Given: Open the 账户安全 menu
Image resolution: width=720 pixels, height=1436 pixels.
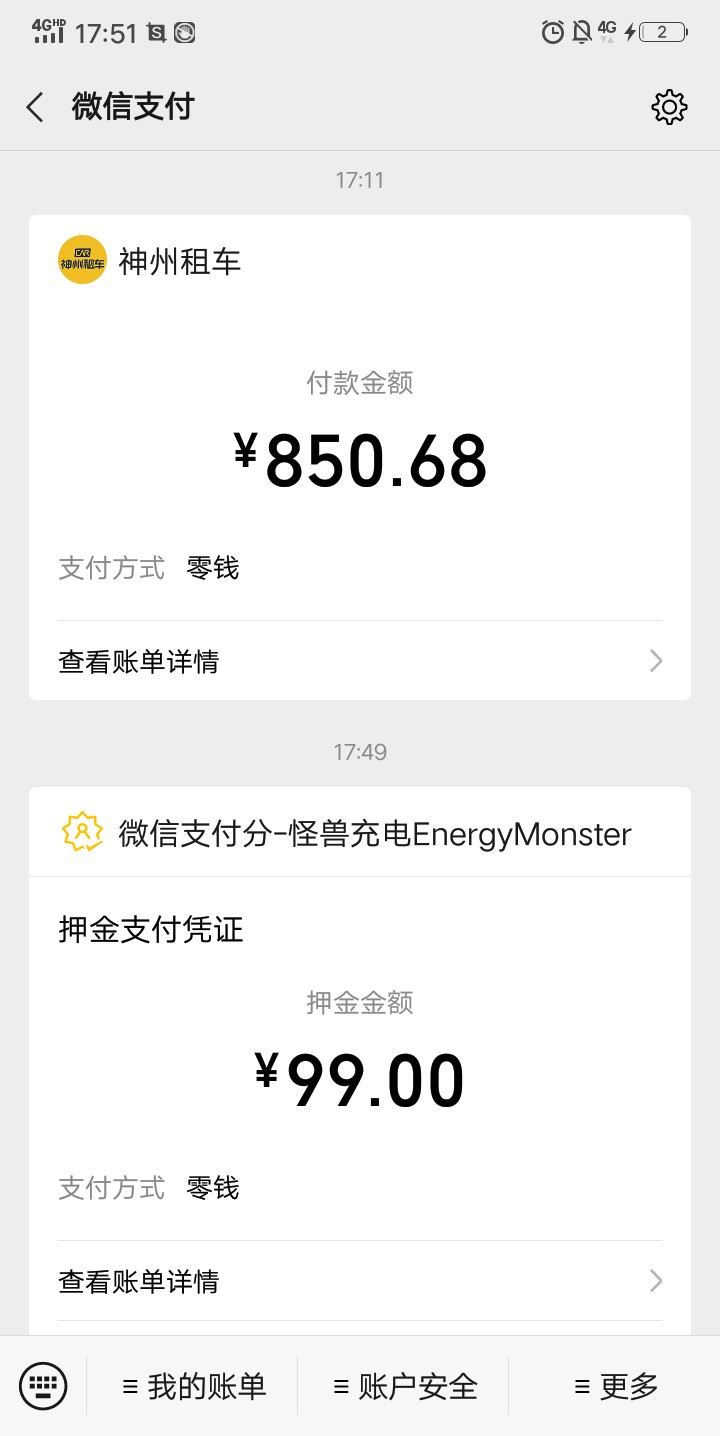Looking at the screenshot, I should point(404,1386).
